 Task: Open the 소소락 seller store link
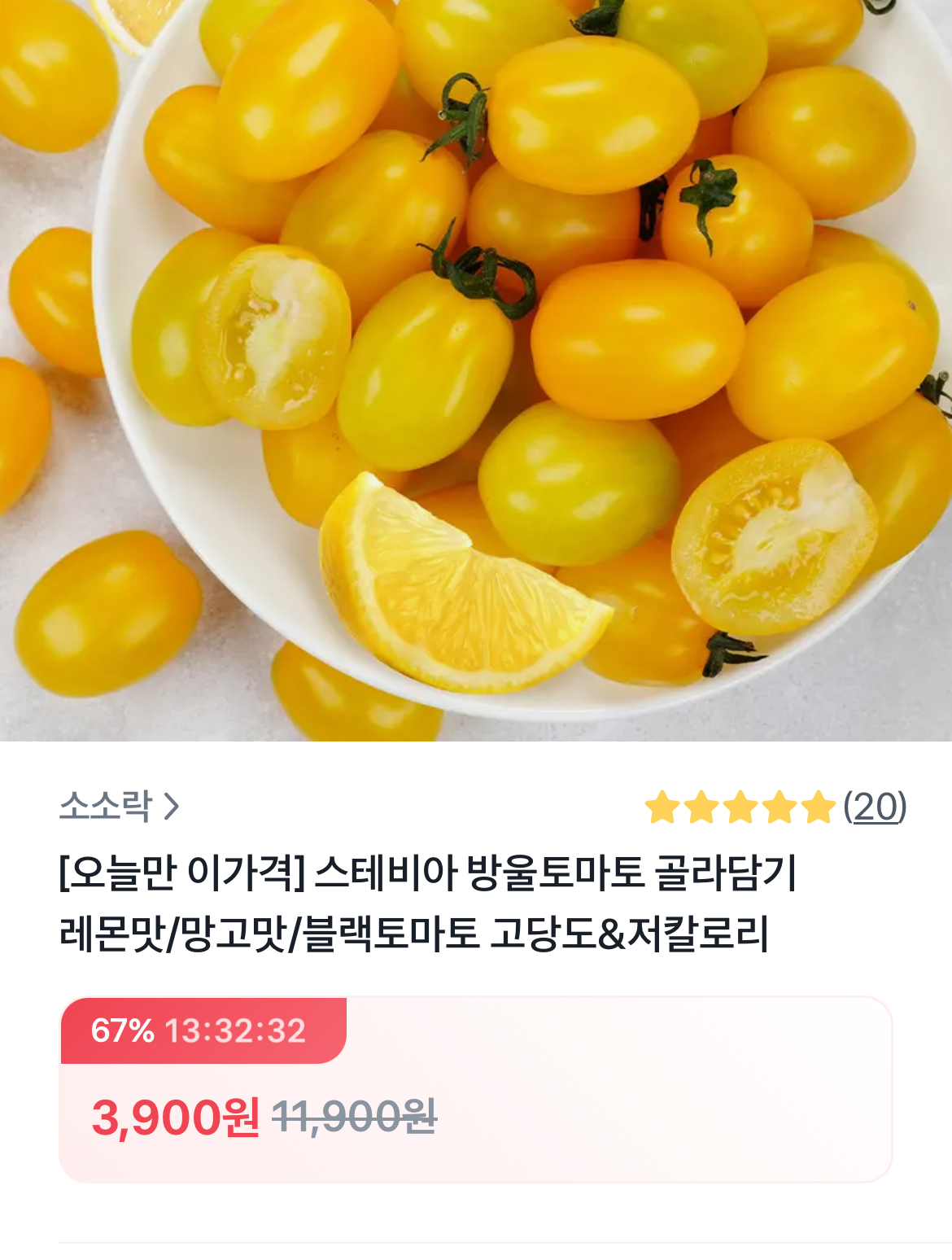[x=119, y=806]
